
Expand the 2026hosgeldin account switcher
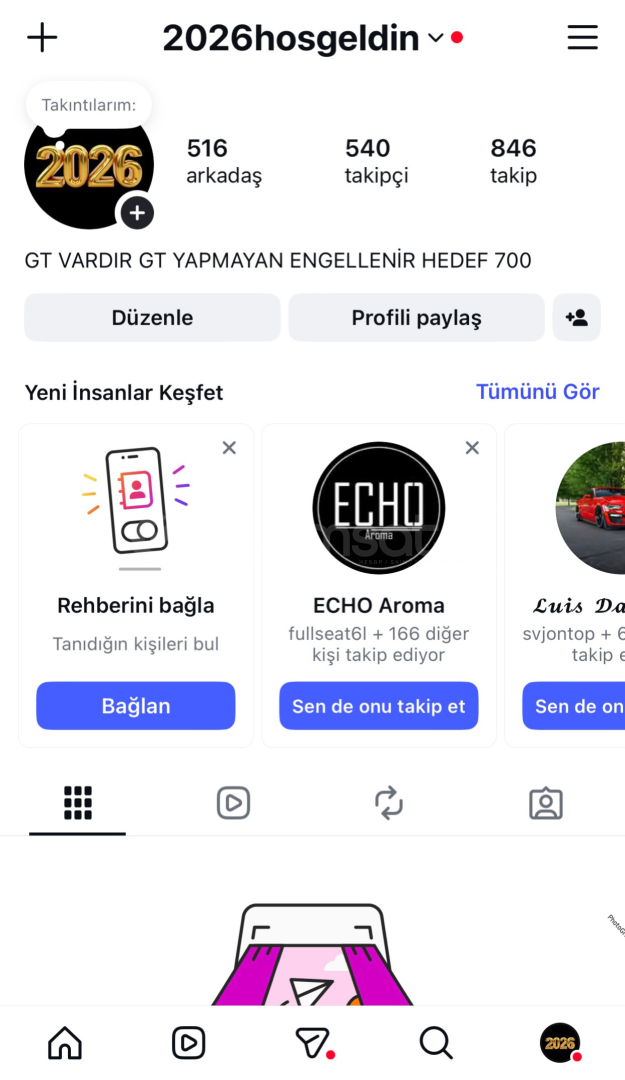tap(435, 38)
